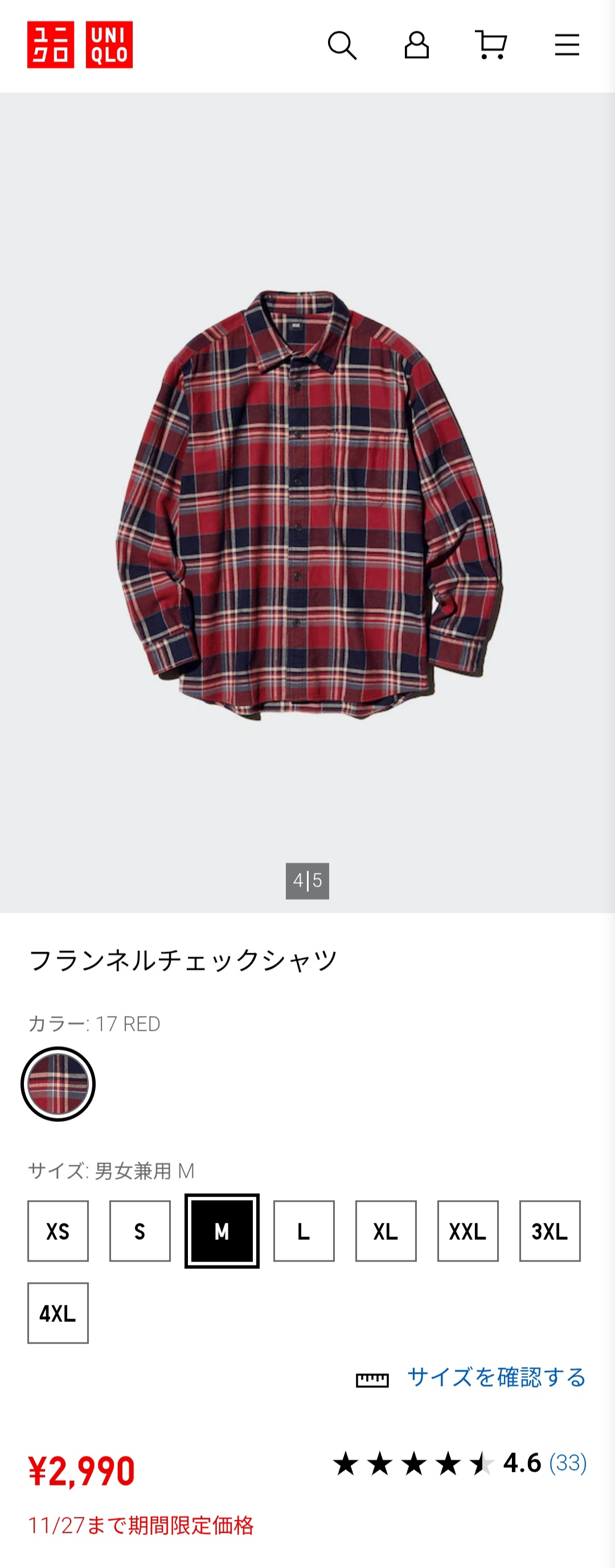The width and height of the screenshot is (615, 1568).
Task: Select size XXL
Action: pos(468,1231)
